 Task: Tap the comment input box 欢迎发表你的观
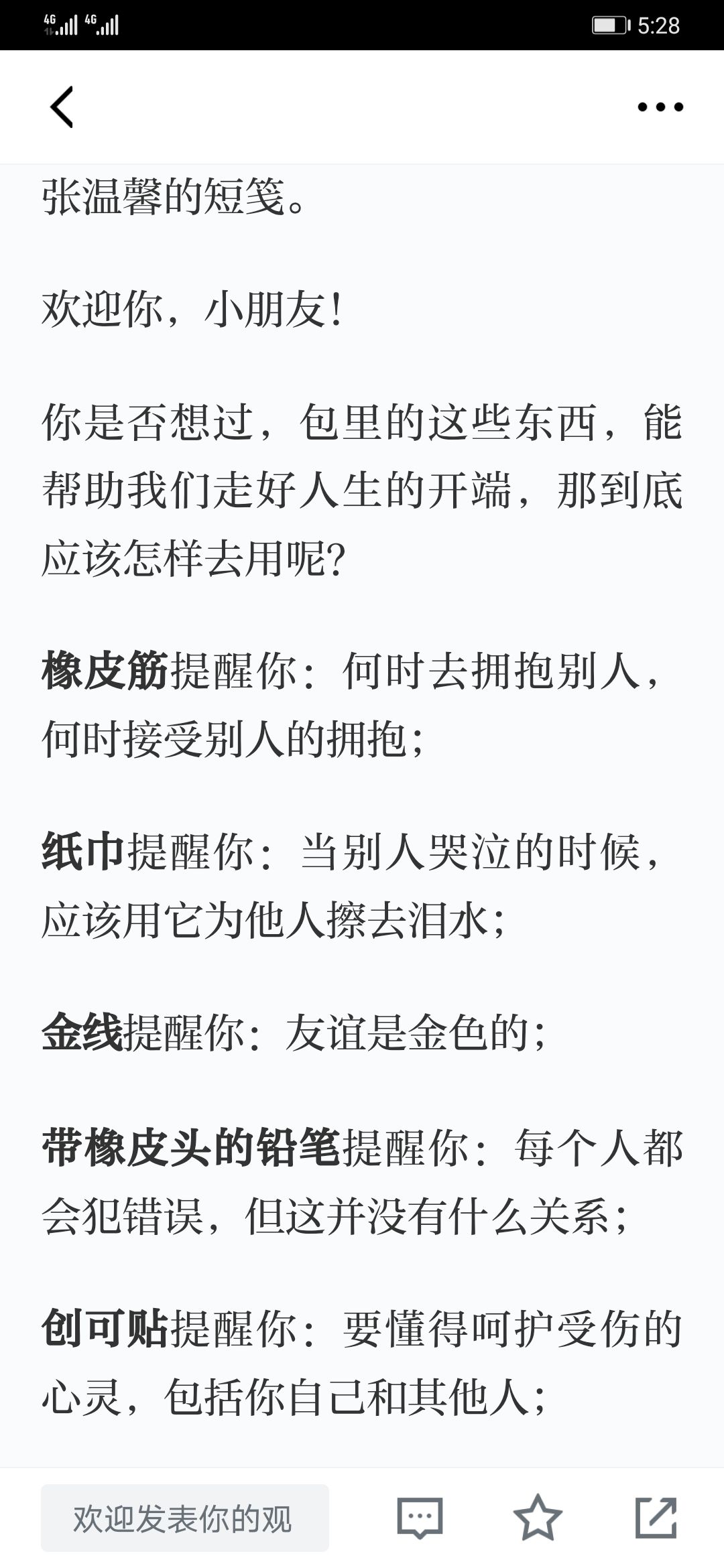point(185,1518)
